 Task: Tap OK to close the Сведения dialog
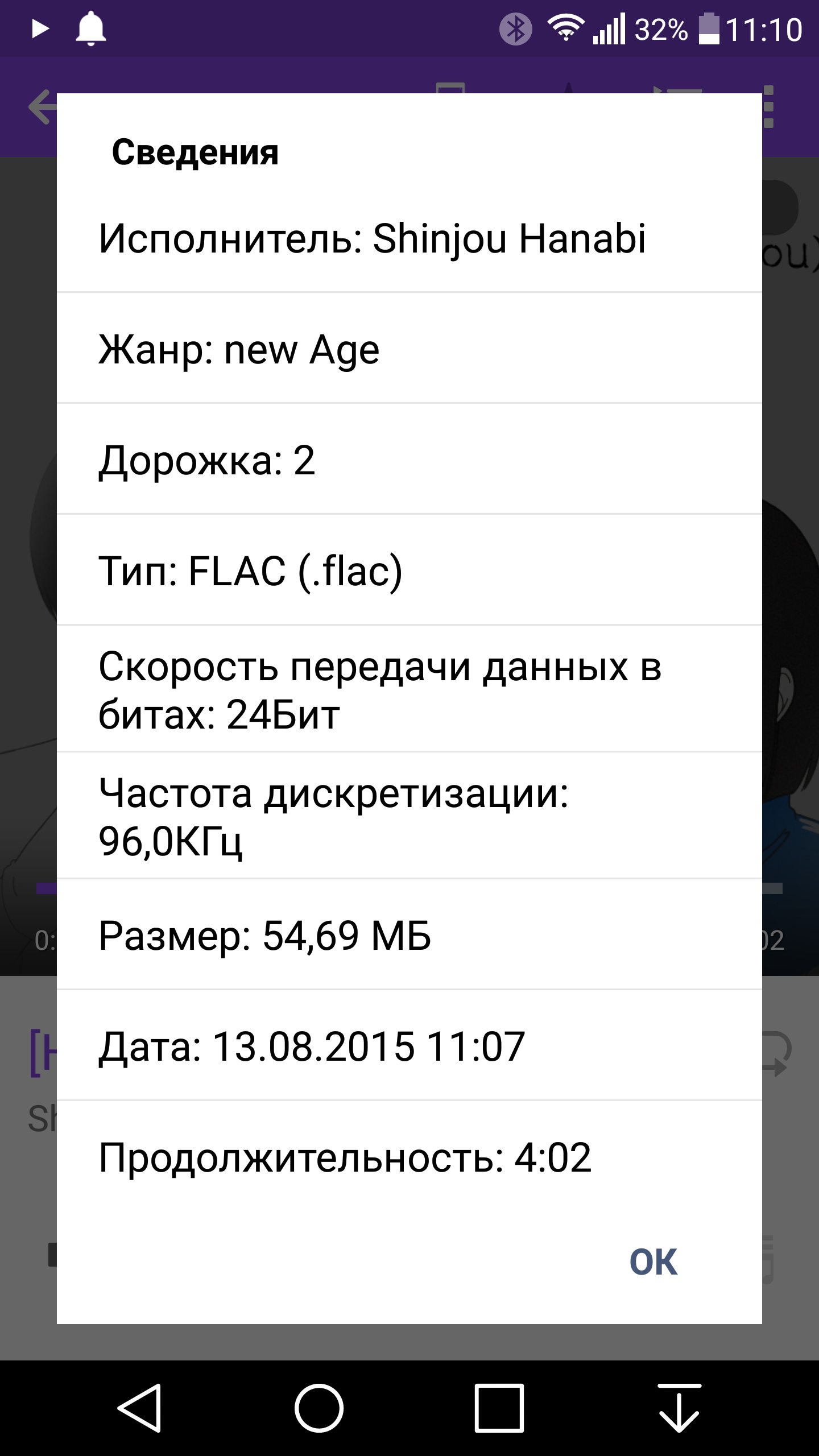tap(653, 1262)
